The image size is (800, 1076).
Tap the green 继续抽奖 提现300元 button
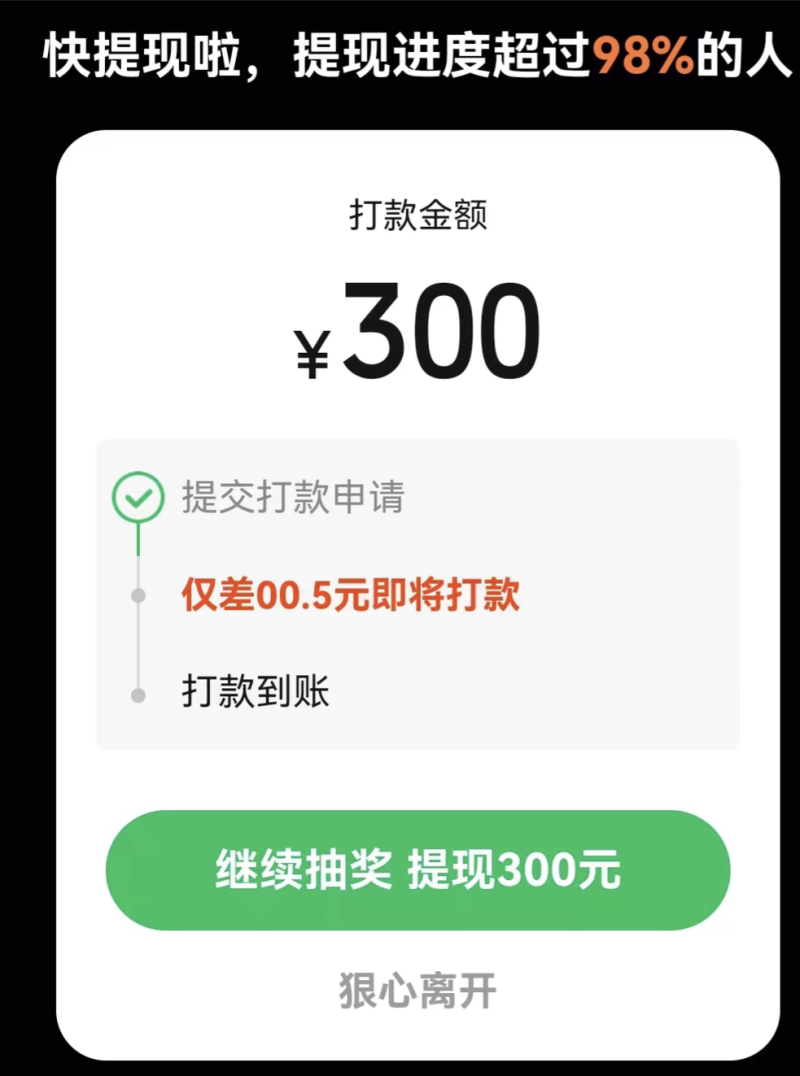418,870
